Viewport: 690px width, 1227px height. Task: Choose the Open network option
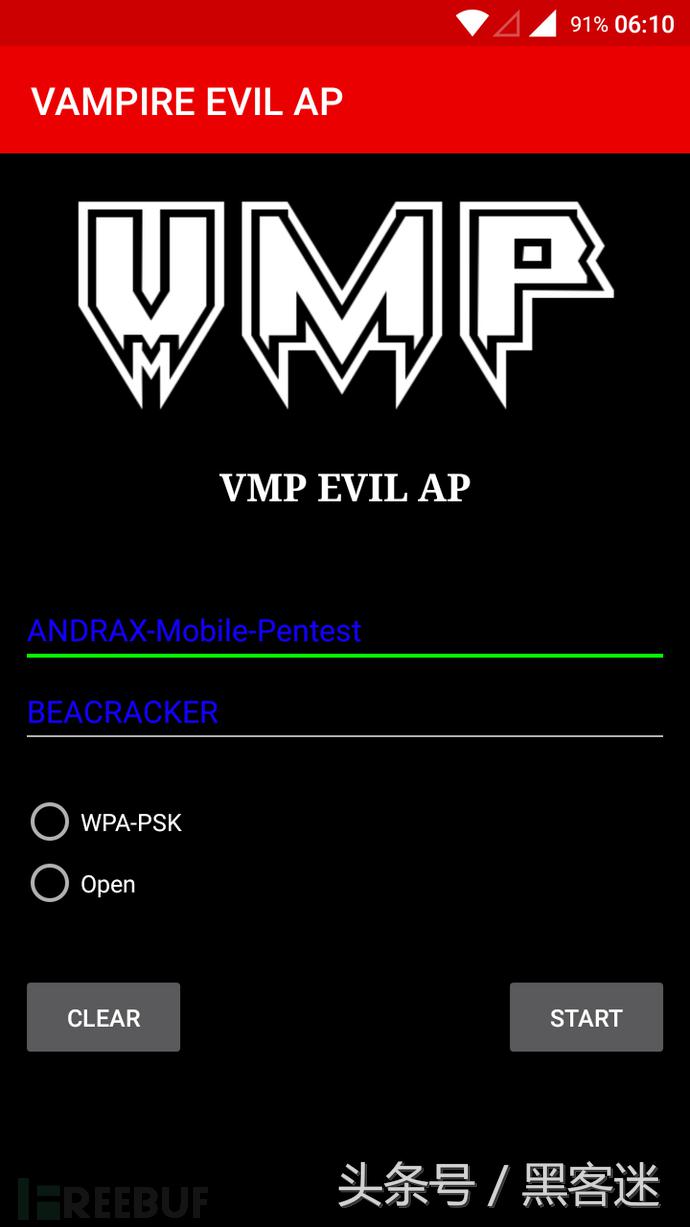(84, 884)
